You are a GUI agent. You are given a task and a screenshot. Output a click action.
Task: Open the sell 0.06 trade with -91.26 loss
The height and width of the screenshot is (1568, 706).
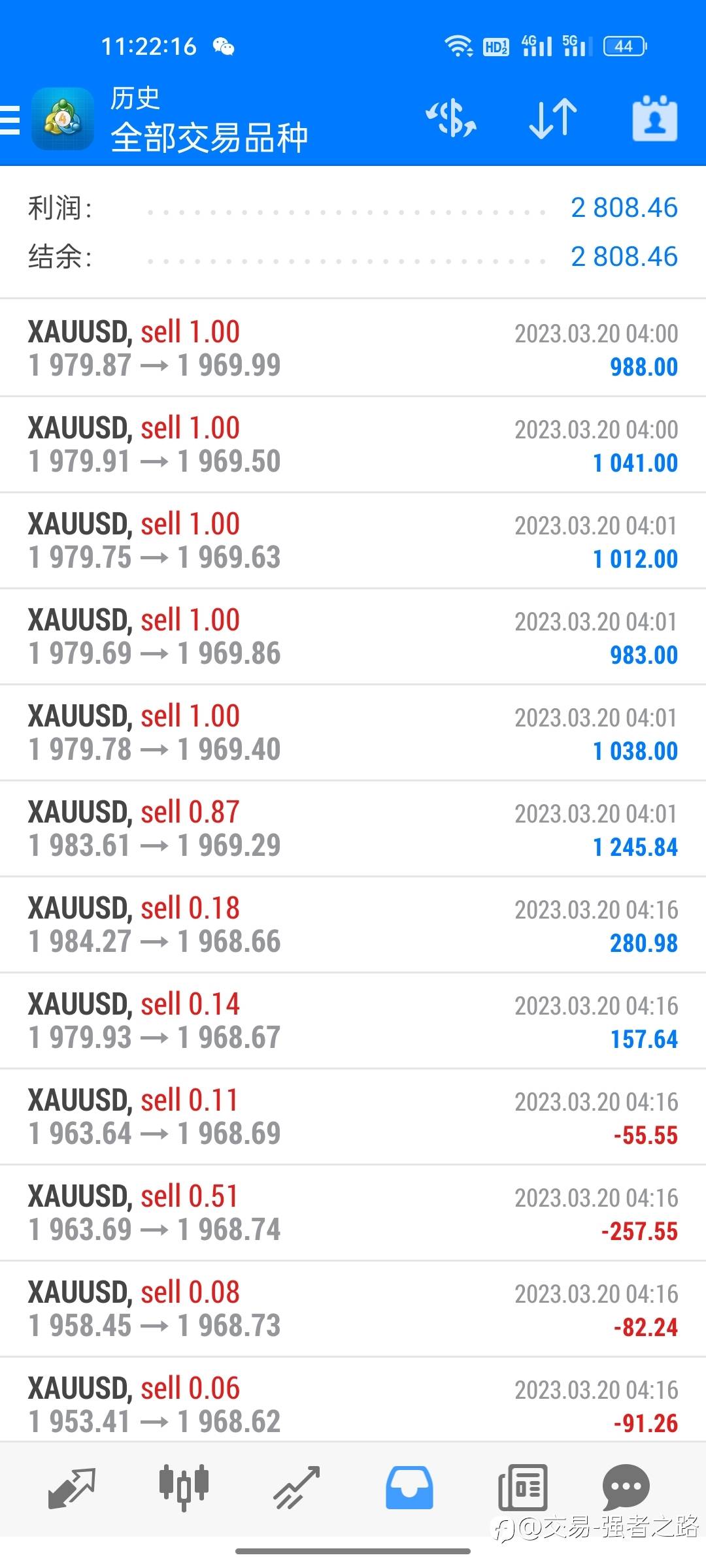click(x=353, y=1405)
